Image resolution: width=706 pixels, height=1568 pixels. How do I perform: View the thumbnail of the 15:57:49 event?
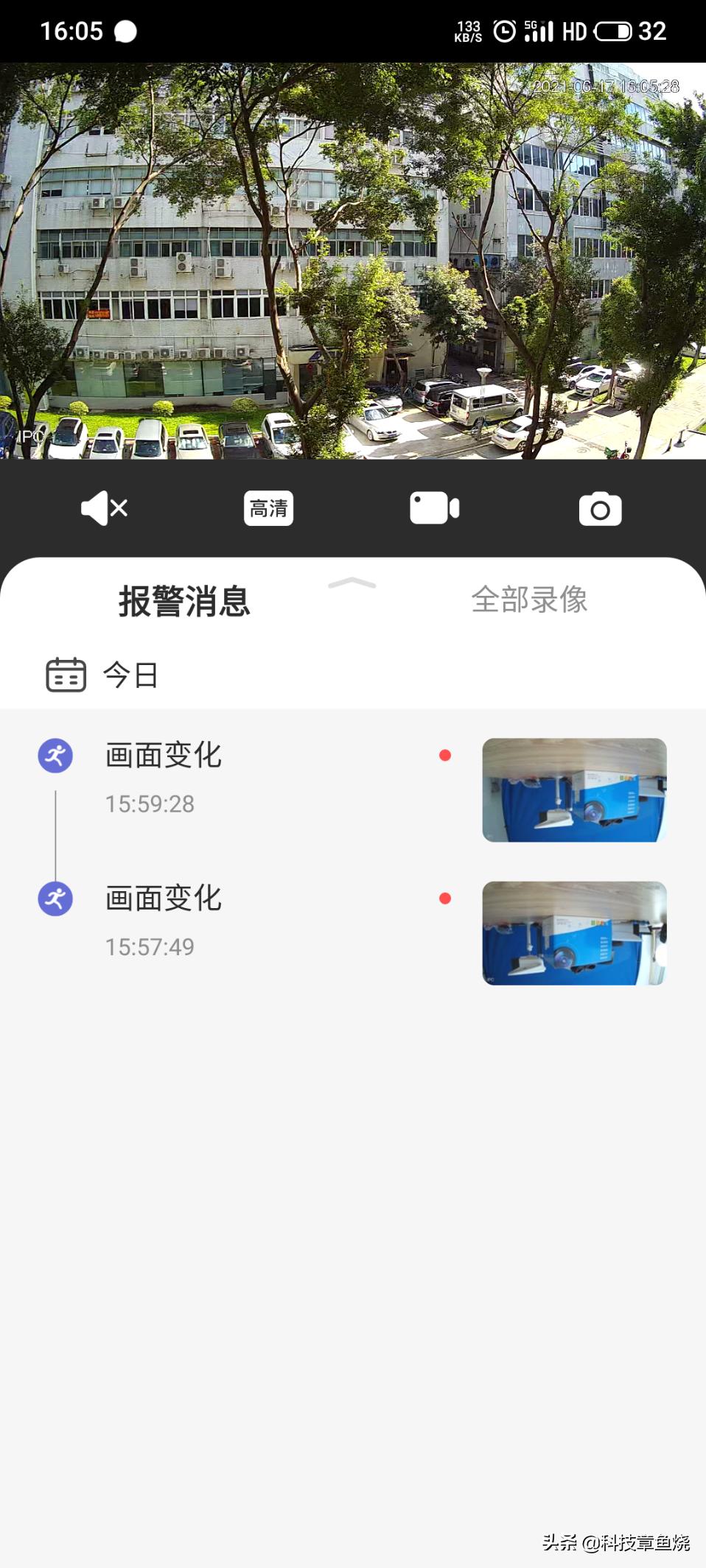coord(574,933)
